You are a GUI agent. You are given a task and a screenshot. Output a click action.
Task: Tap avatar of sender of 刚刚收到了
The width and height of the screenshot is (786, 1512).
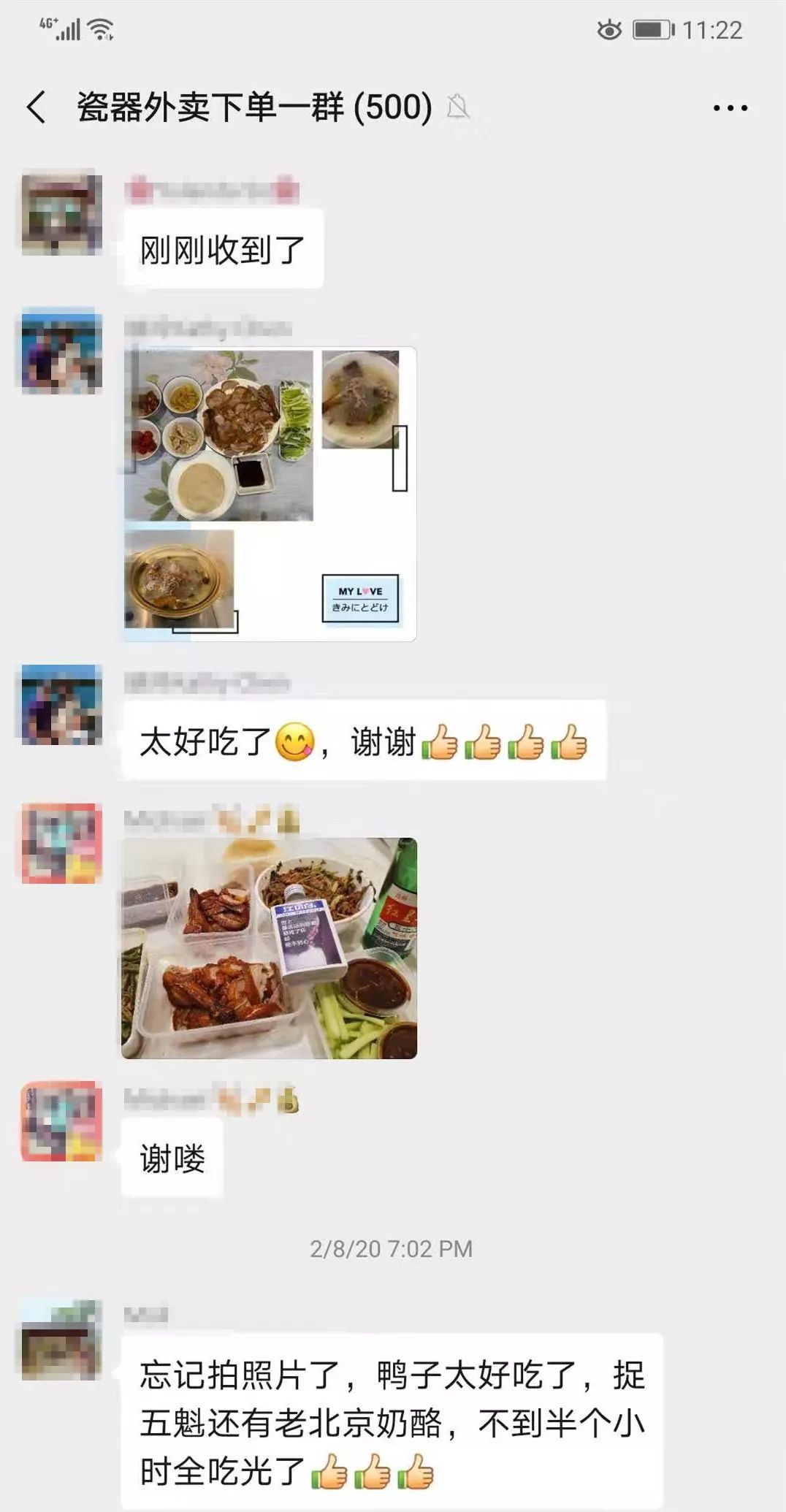pyautogui.click(x=61, y=214)
